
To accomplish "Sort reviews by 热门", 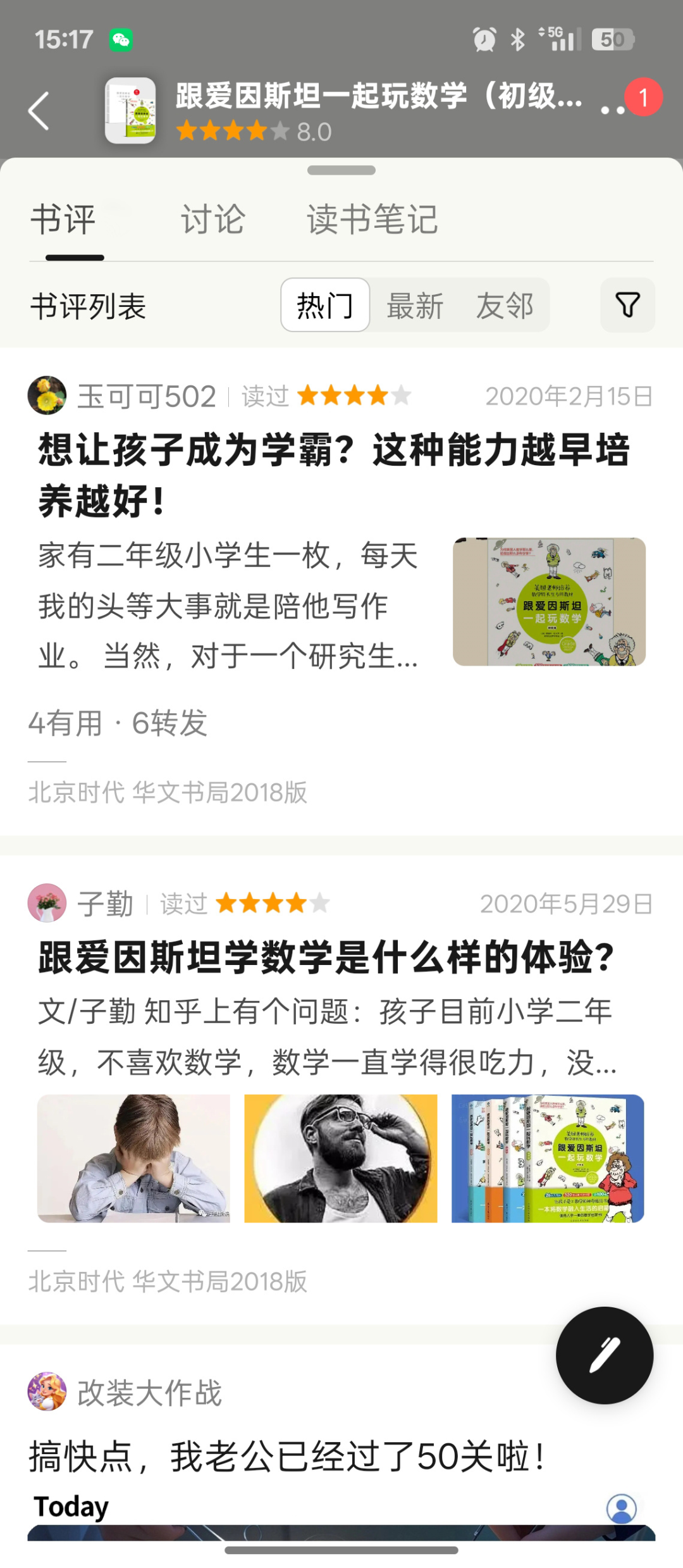I will pyautogui.click(x=325, y=305).
